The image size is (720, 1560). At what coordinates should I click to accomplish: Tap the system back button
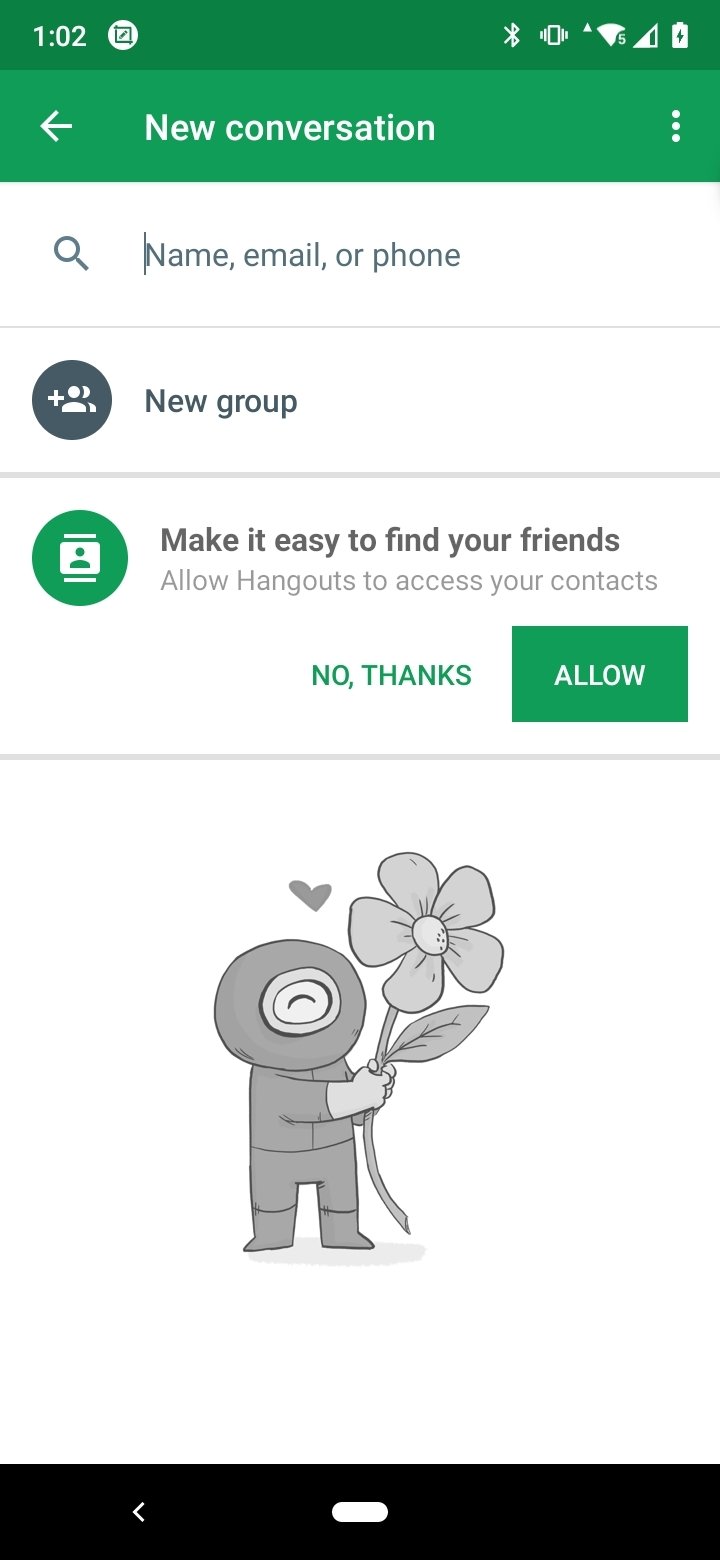point(139,1512)
